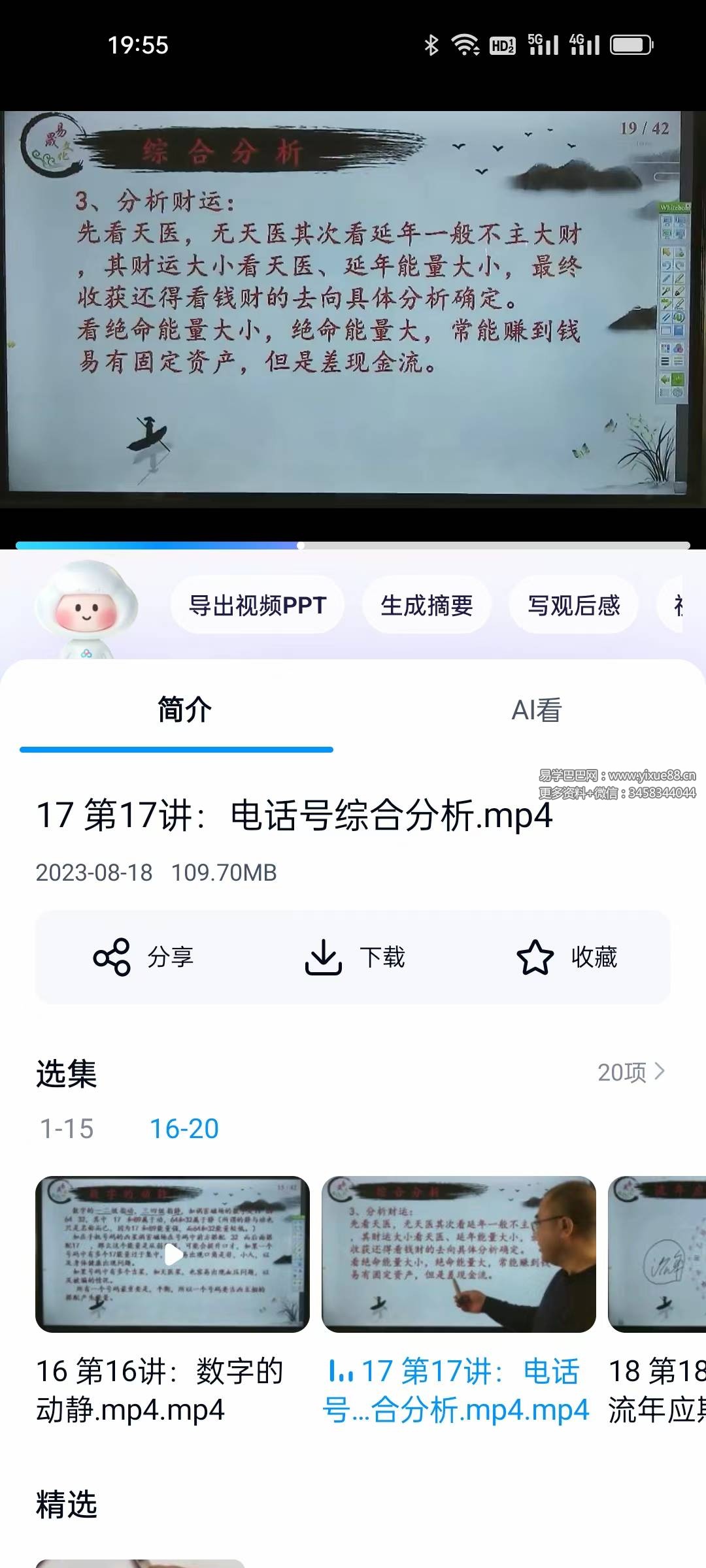Share this video via 分享

point(144,957)
